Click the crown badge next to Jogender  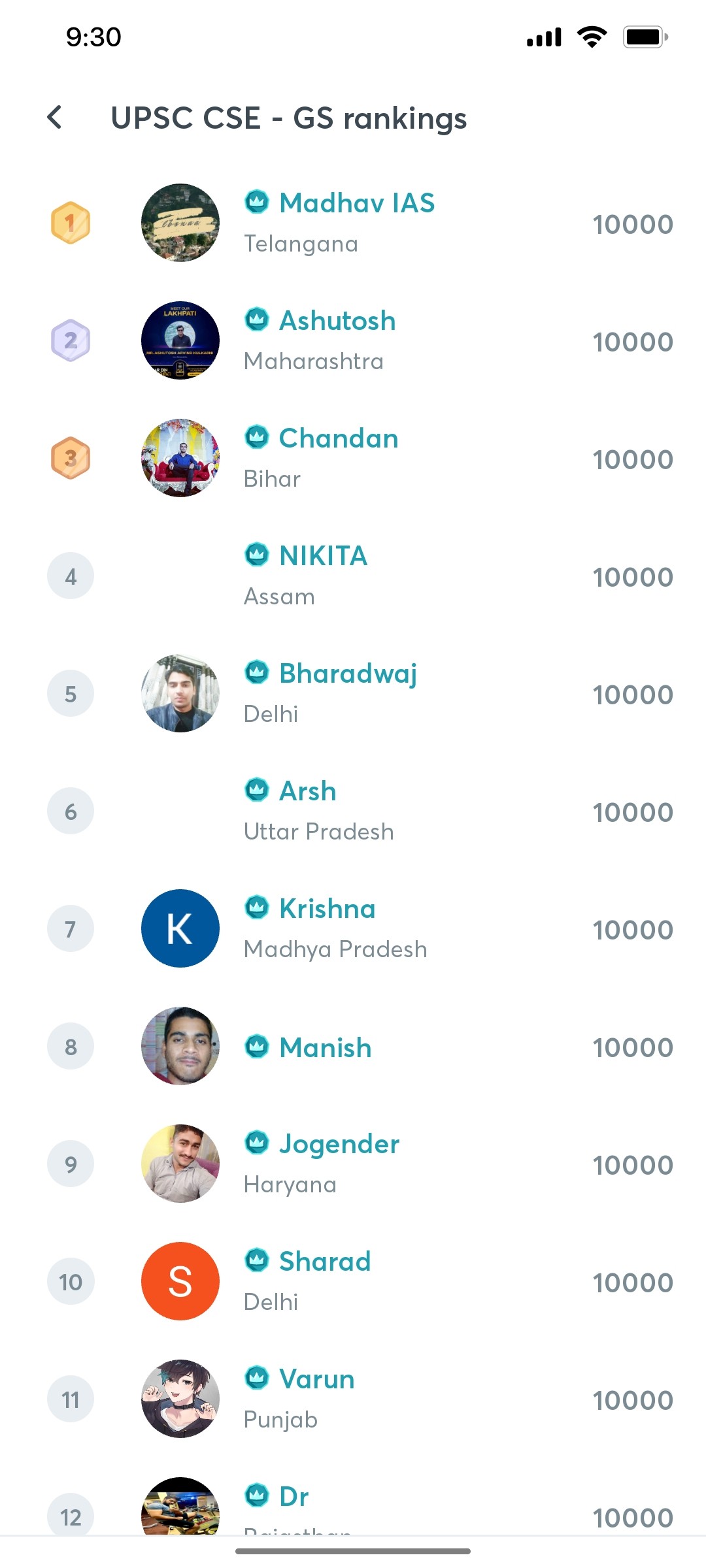[x=258, y=1143]
